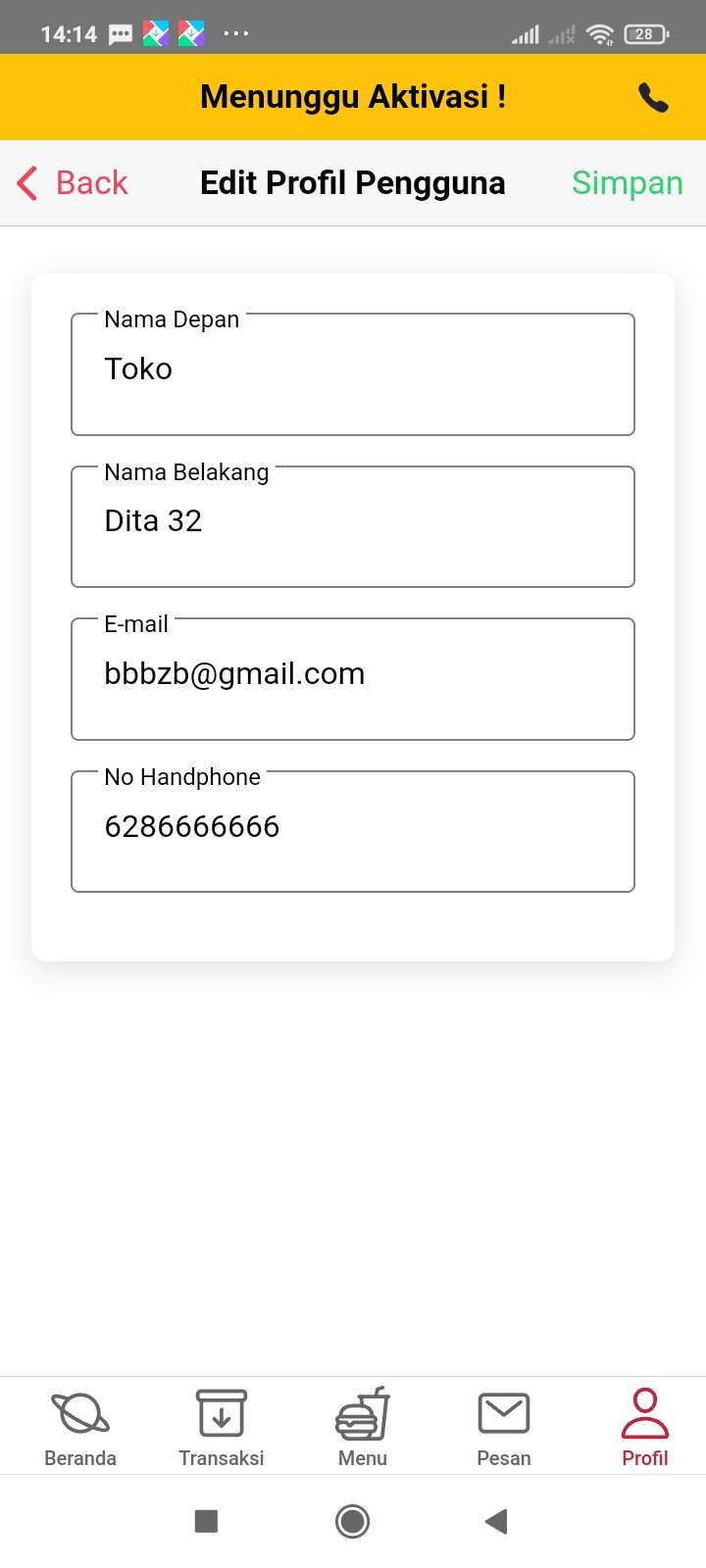706x1568 pixels.
Task: Tap the E-mail input field
Action: click(x=353, y=678)
